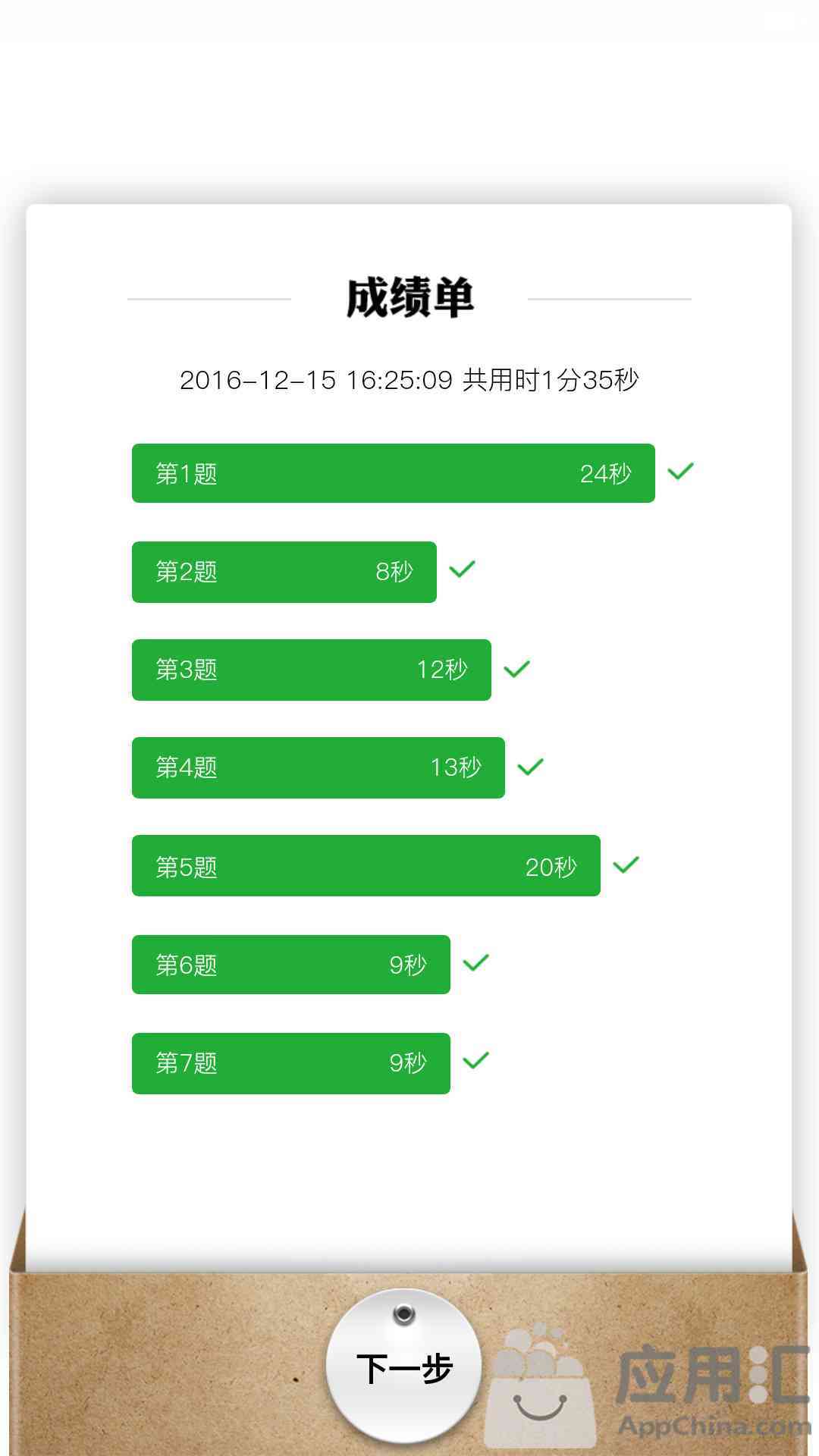Open the 第2题 result bar
This screenshot has width=819, height=1456.
pyautogui.click(x=284, y=572)
